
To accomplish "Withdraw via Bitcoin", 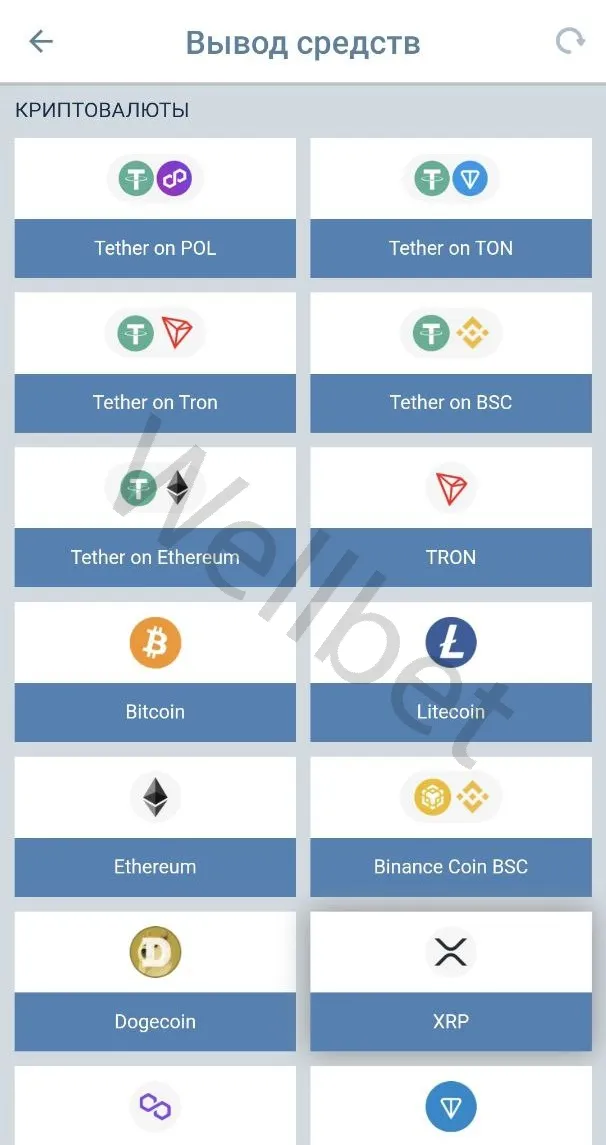I will [x=155, y=672].
